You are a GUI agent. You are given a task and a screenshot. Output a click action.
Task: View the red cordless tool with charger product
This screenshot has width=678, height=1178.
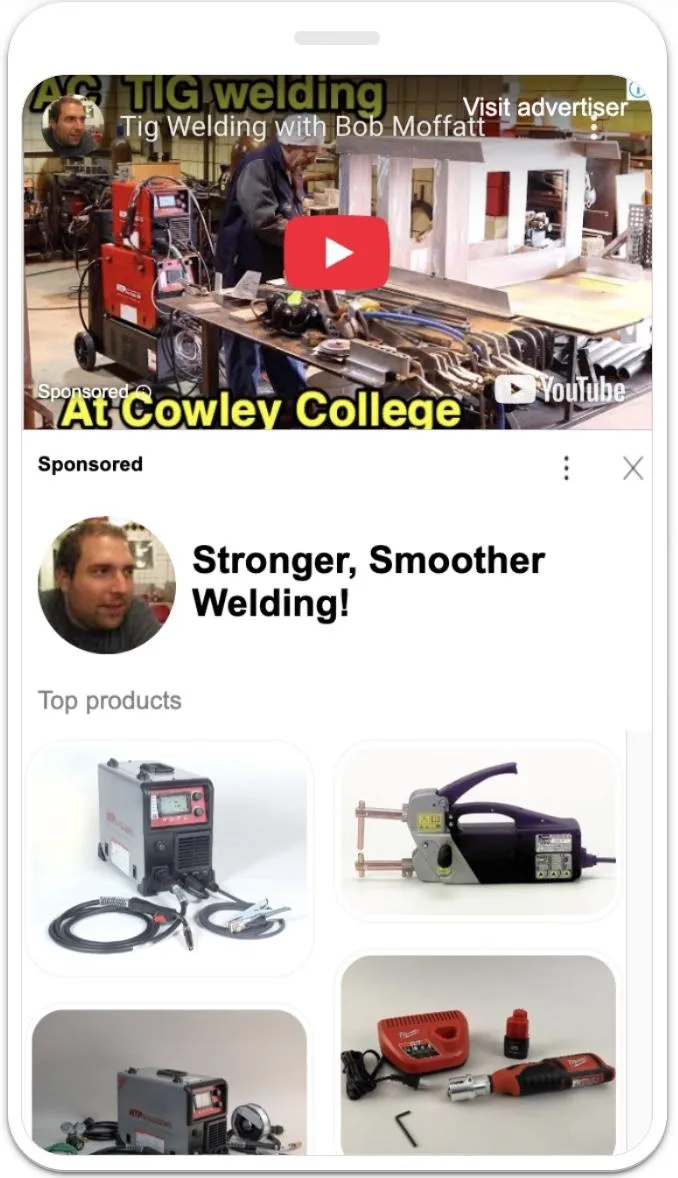pos(478,1054)
